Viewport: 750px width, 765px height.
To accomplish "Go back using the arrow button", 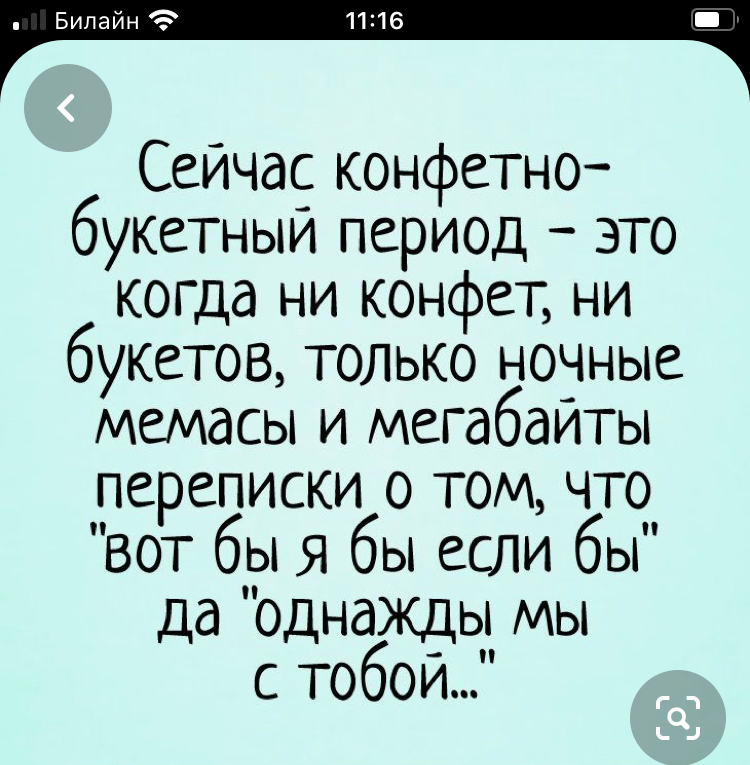I will tap(70, 111).
